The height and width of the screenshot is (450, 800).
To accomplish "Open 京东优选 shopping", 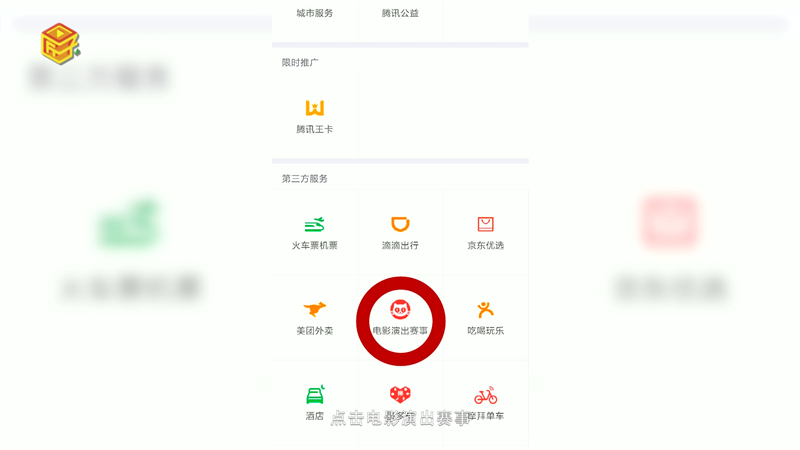I will (485, 232).
